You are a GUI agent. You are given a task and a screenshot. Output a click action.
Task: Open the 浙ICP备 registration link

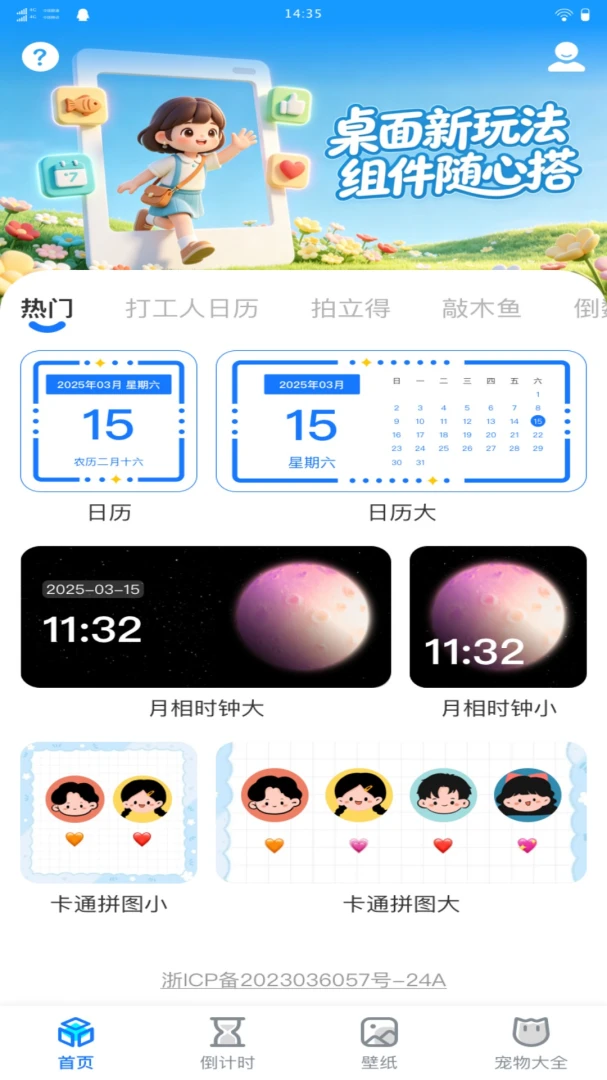304,979
